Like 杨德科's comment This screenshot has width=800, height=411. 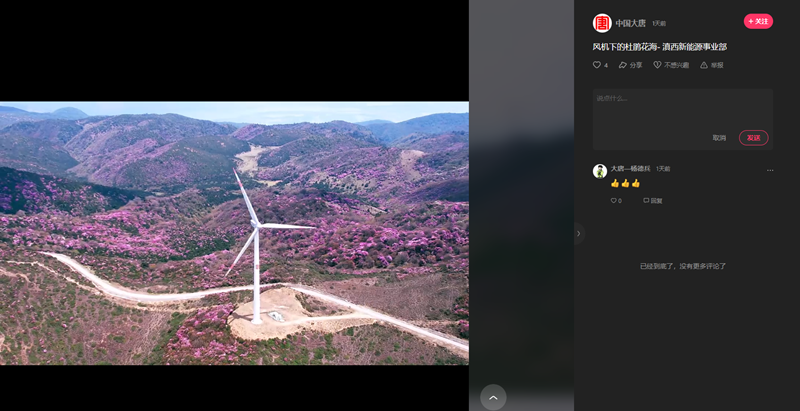pos(614,201)
